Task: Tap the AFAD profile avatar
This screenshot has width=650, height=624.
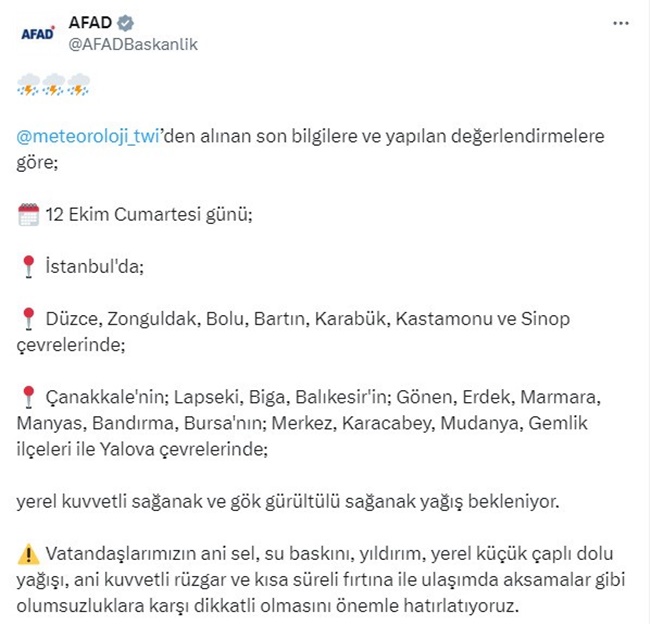Action: click(37, 33)
